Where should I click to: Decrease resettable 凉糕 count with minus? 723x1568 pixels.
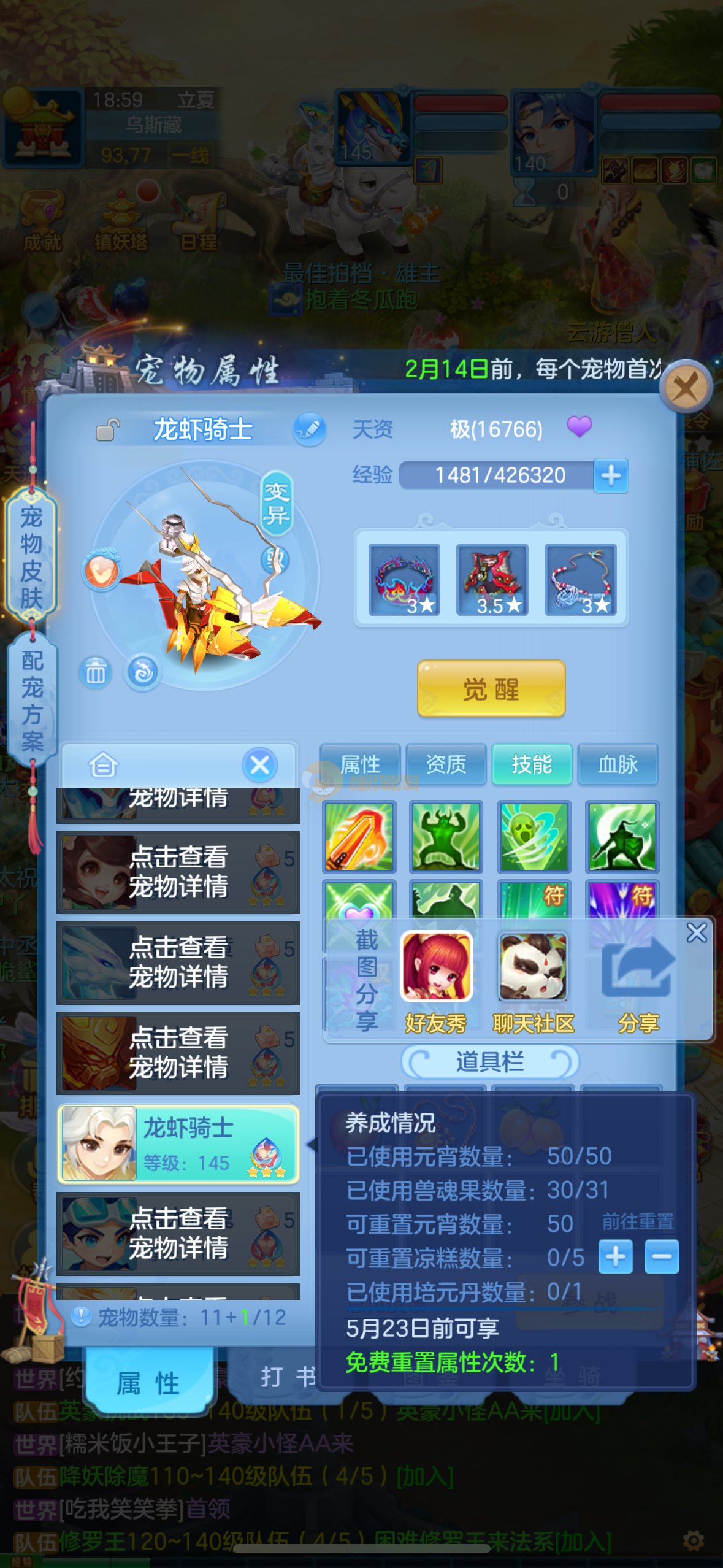[x=662, y=1257]
